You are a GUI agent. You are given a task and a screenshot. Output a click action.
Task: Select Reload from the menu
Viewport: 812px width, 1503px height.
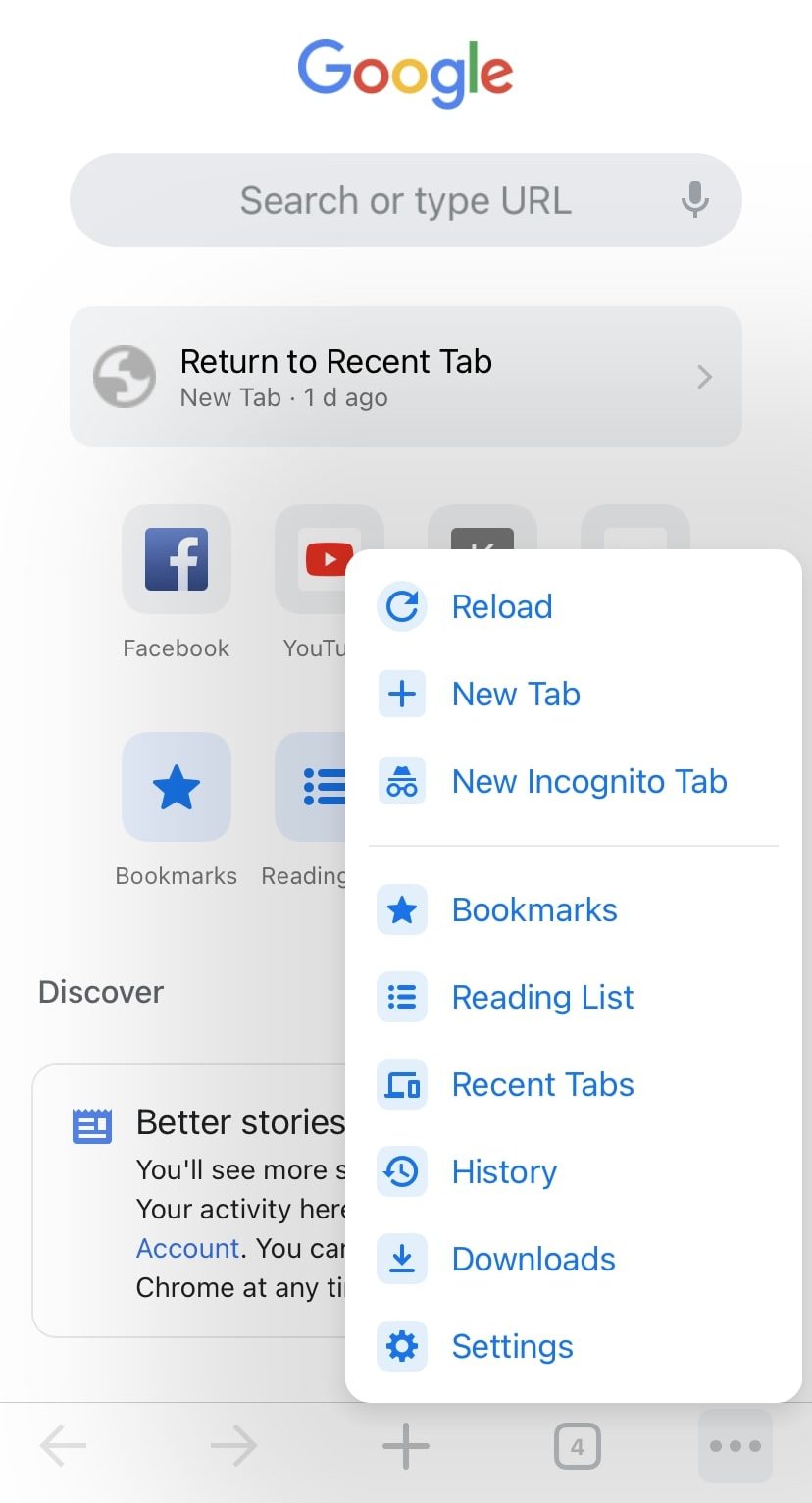502,607
